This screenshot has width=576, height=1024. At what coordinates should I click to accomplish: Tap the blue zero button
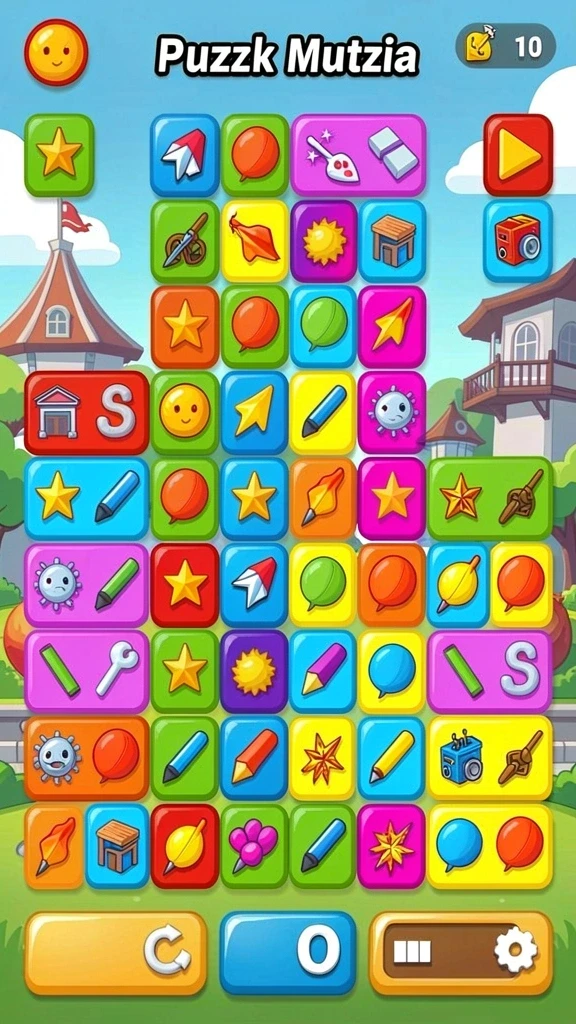287,953
